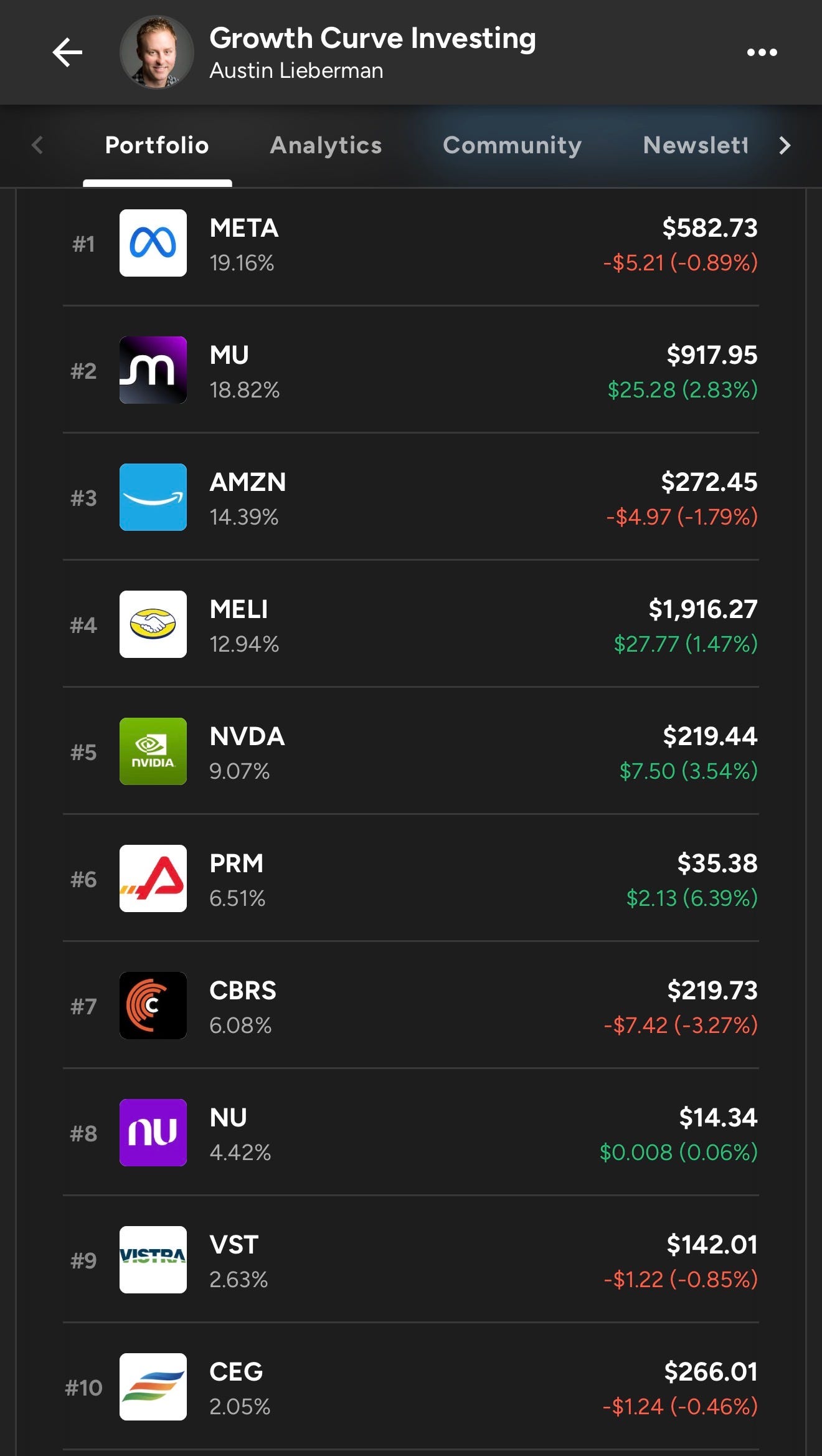Switch to the Analytics tab
The height and width of the screenshot is (1456, 822).
[x=326, y=145]
